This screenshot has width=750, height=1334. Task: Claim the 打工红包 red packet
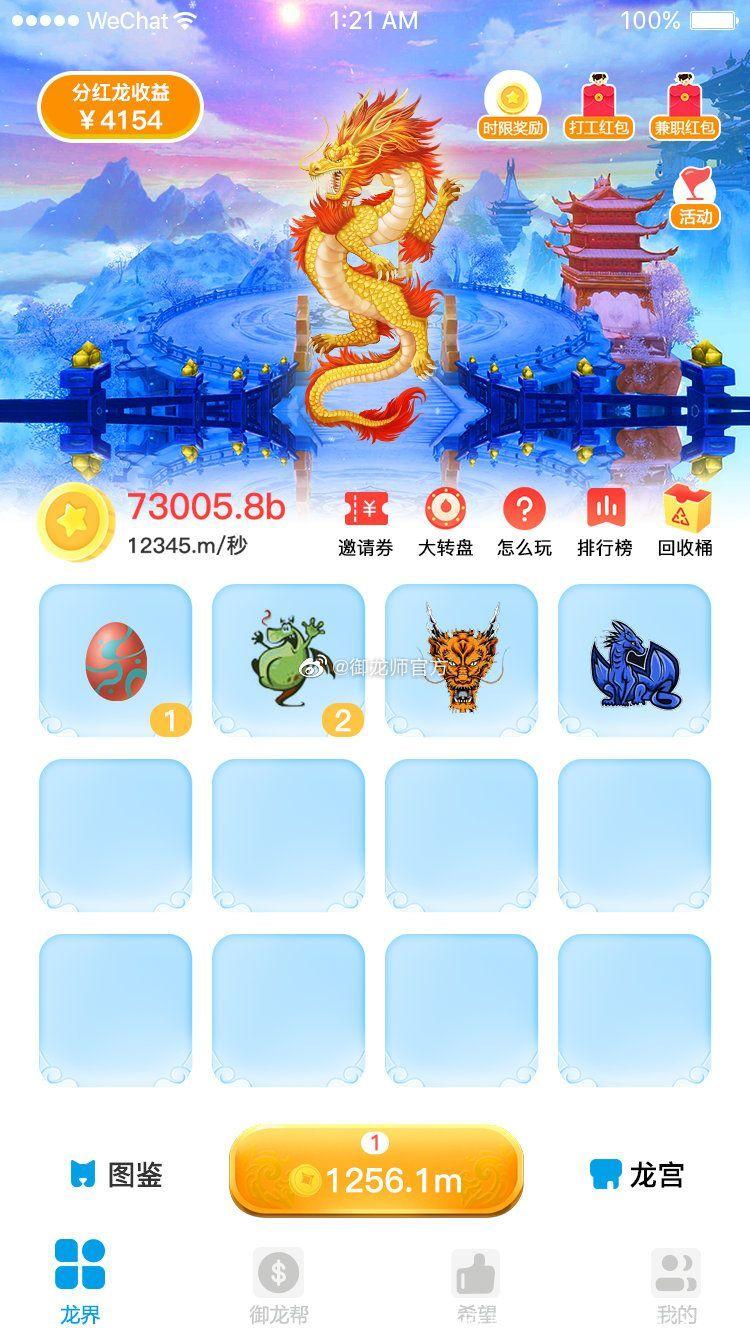coord(601,99)
